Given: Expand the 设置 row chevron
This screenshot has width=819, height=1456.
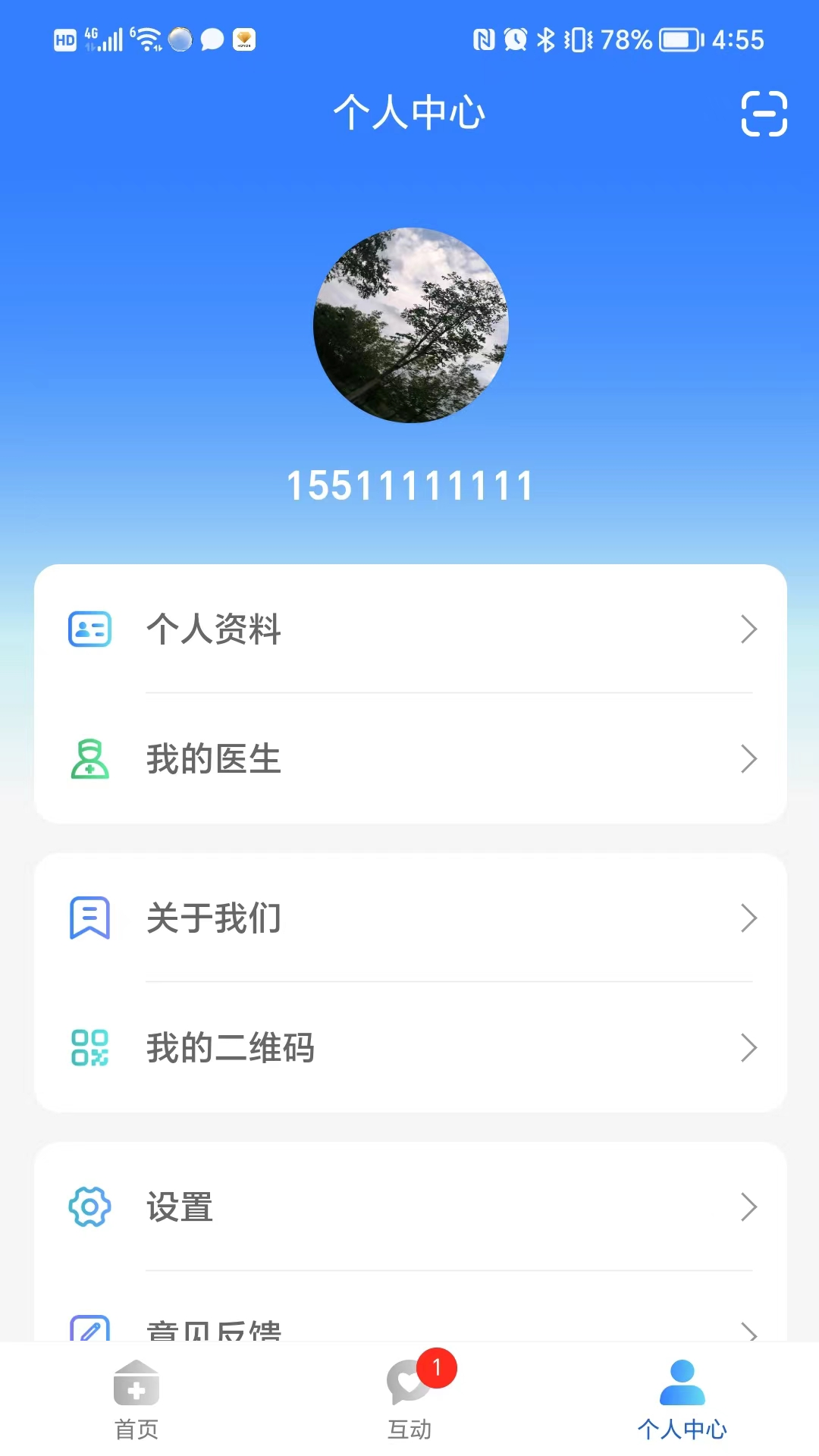Looking at the screenshot, I should point(748,1207).
